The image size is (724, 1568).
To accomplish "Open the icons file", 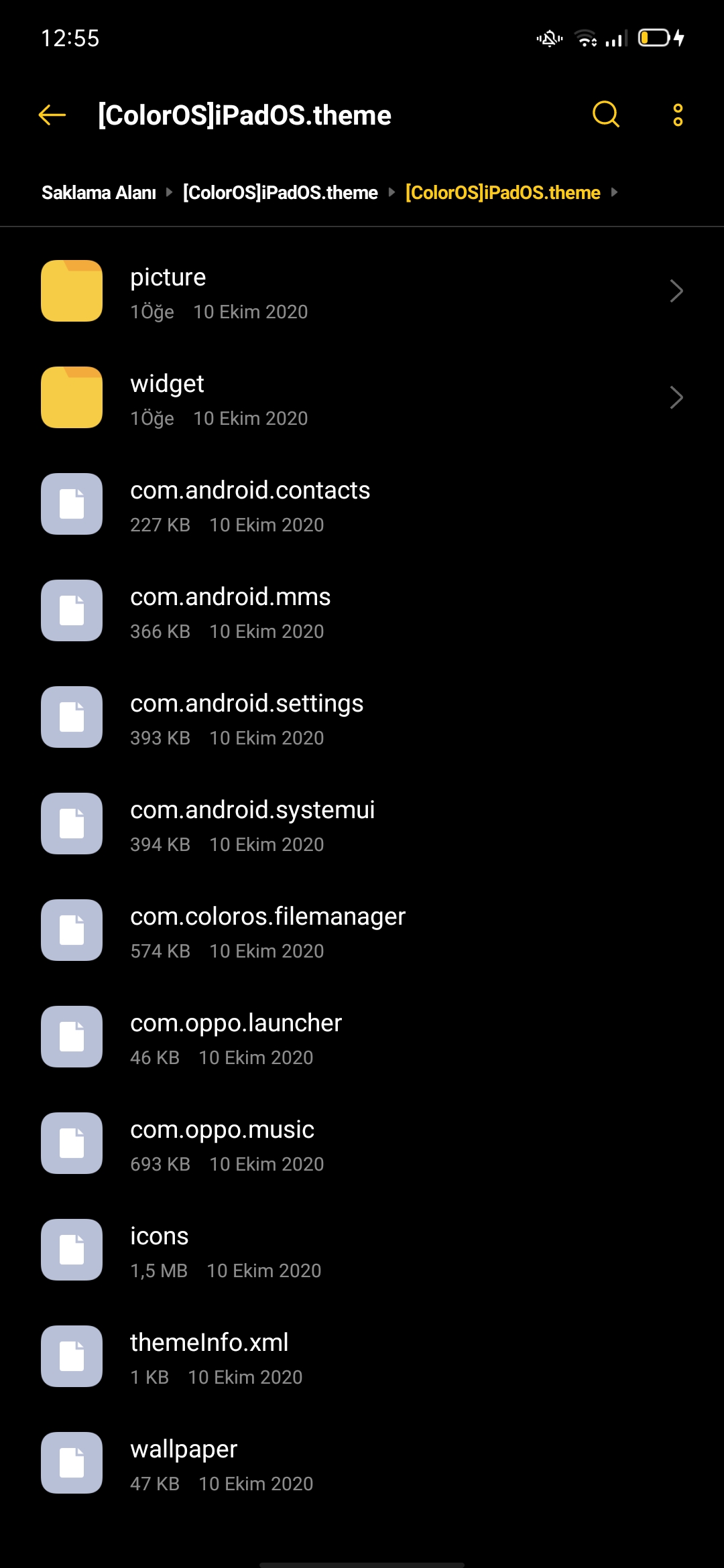I will click(362, 1250).
